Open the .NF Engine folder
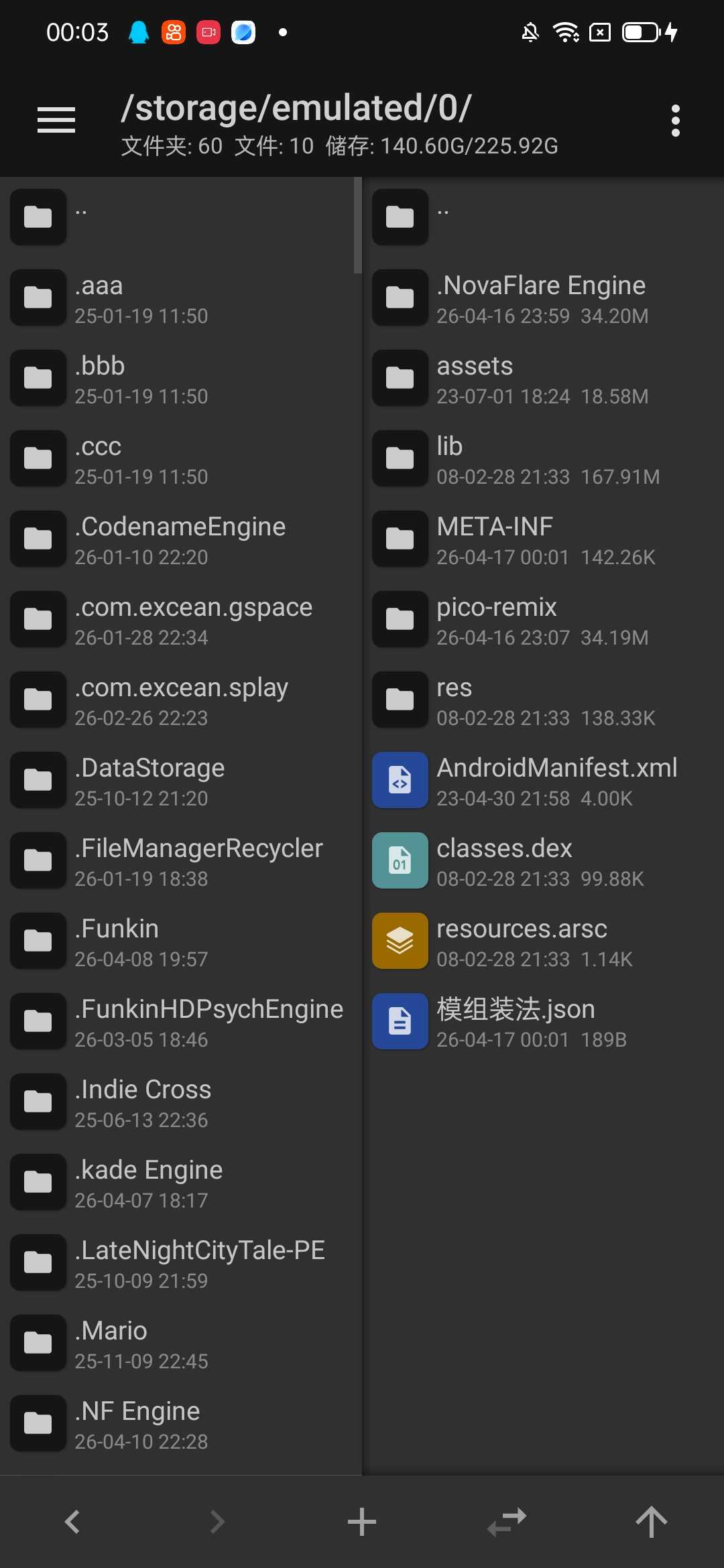724x1568 pixels. [181, 1424]
